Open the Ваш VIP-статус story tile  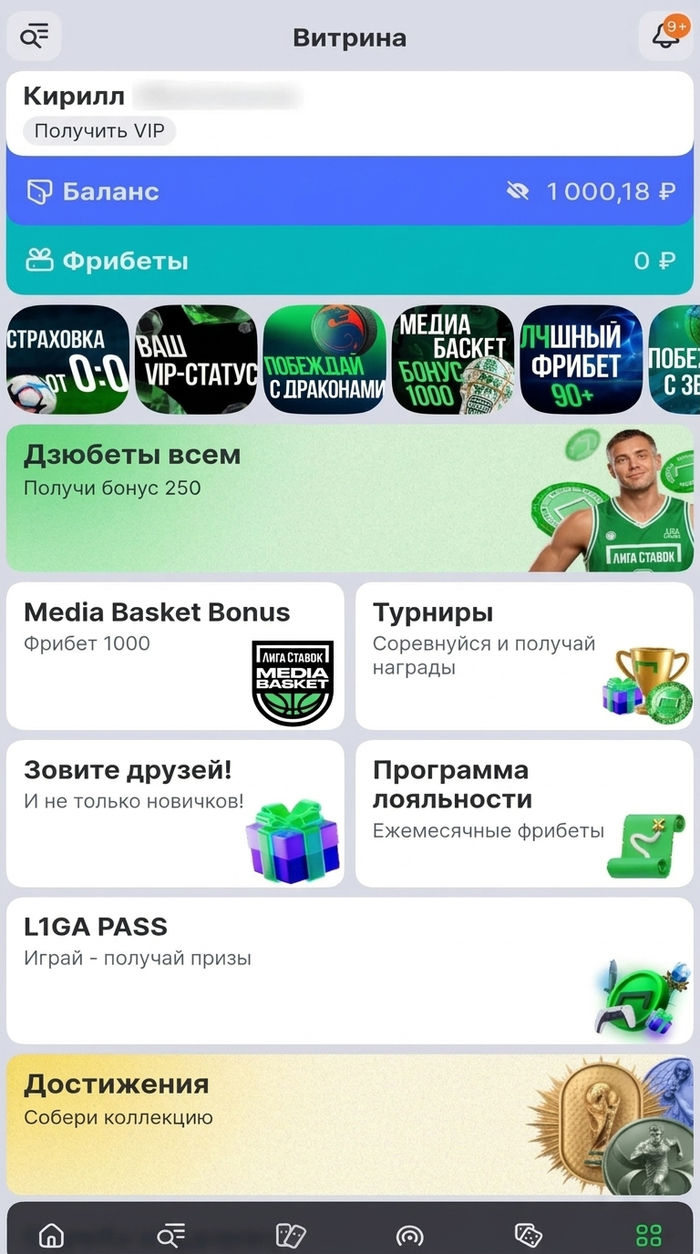[x=196, y=359]
